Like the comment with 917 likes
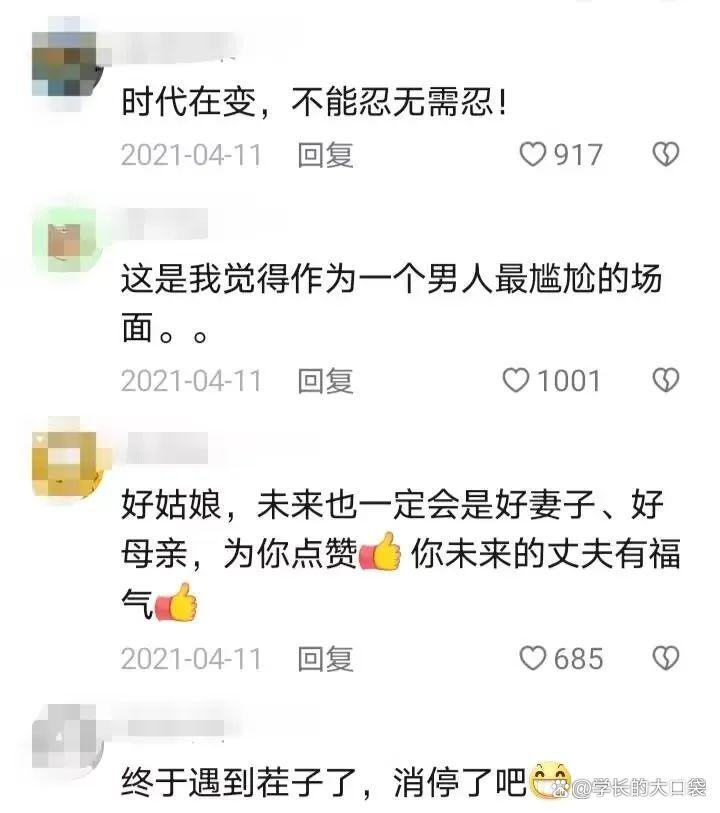This screenshot has width=720, height=813. pyautogui.click(x=535, y=154)
